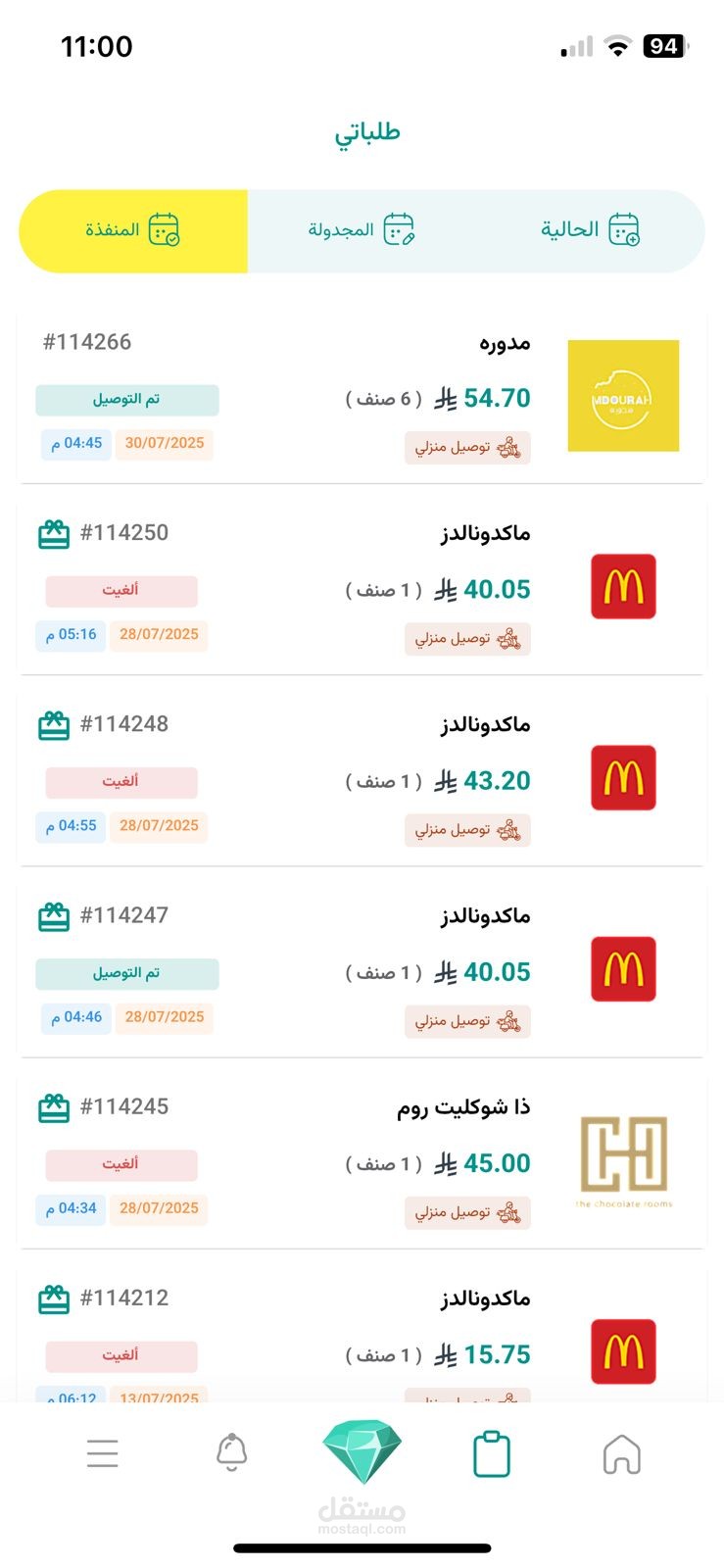The height and width of the screenshot is (1568, 724).
Task: Go to the home tab
Action: coord(622,1454)
